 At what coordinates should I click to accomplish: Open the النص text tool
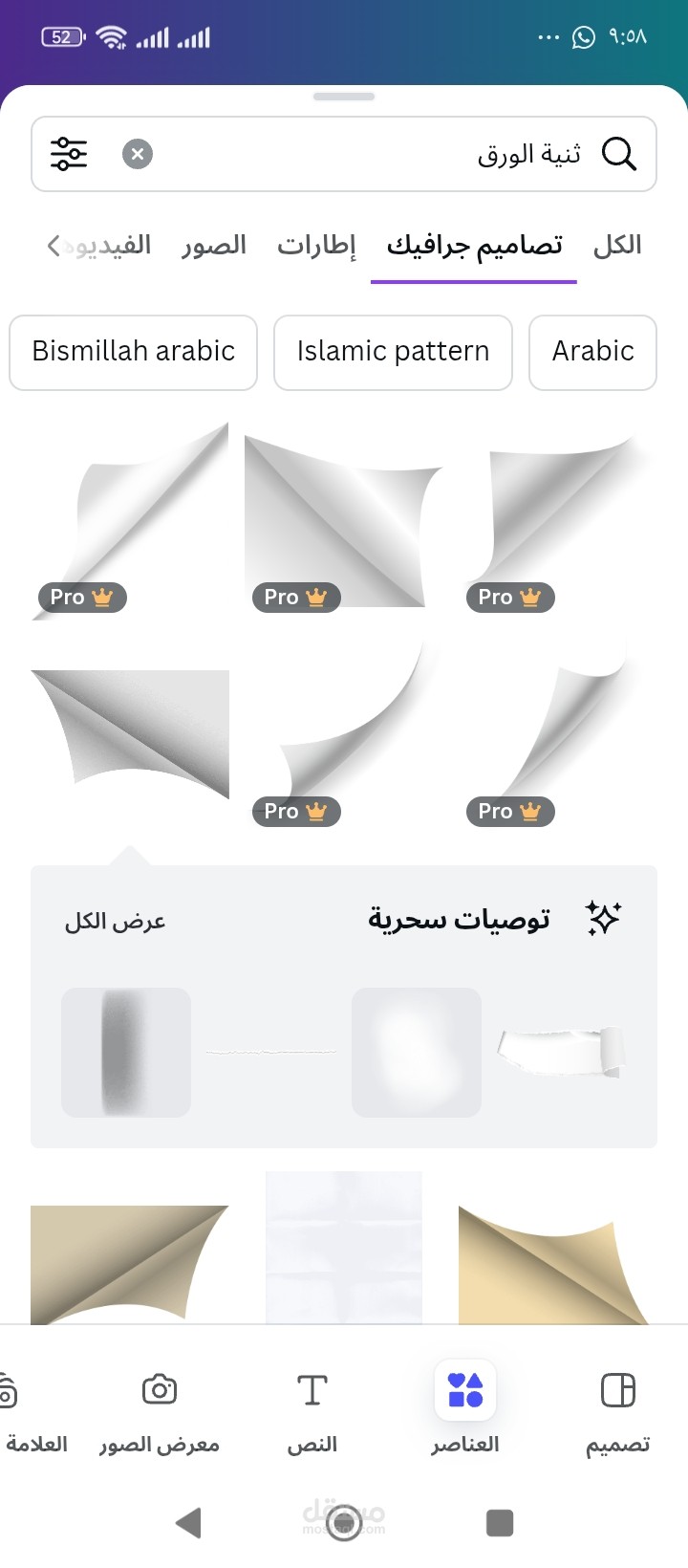click(x=312, y=1409)
